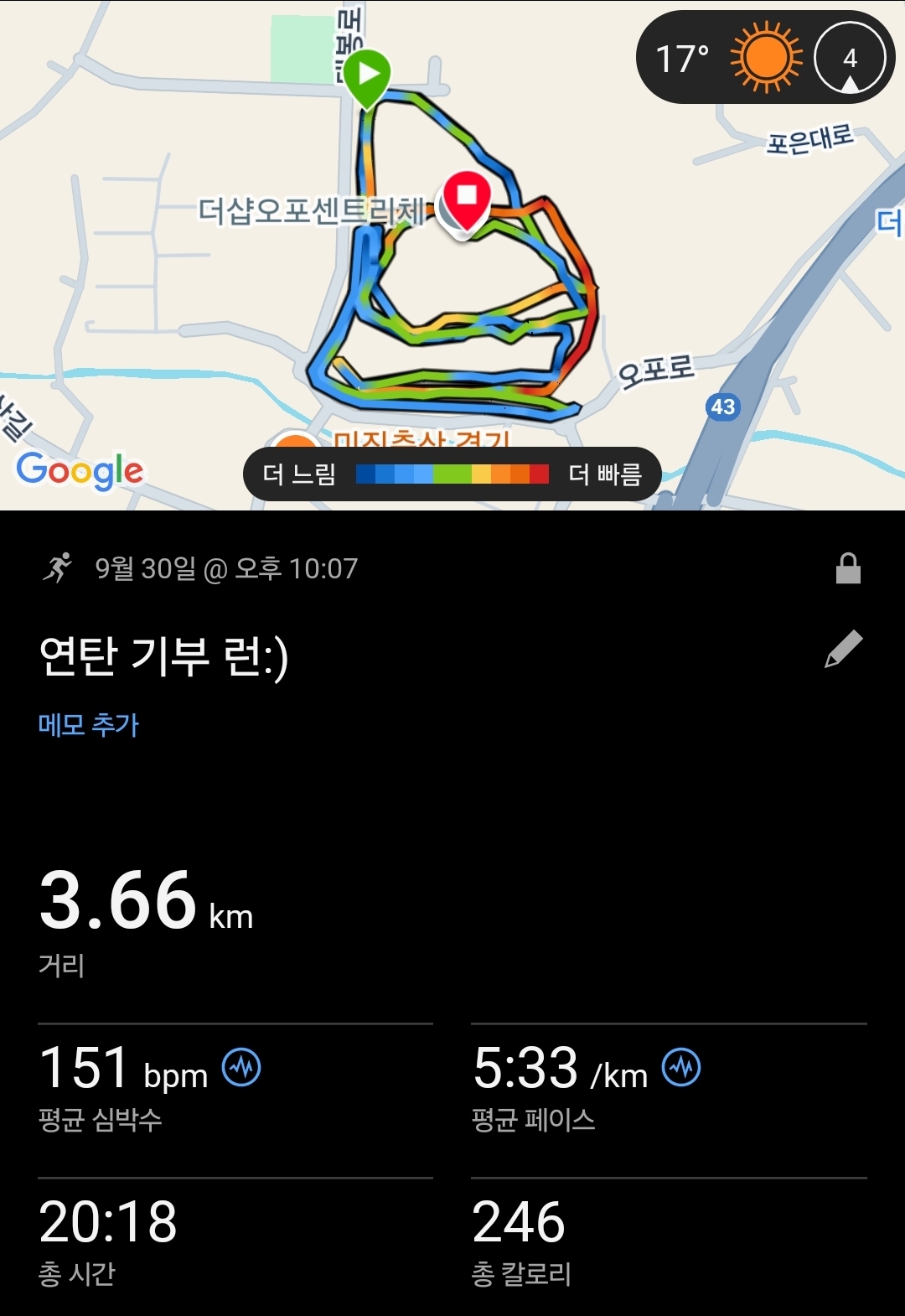Tap the lock icon to change privacy
Viewport: 905px width, 1316px height.
click(848, 568)
